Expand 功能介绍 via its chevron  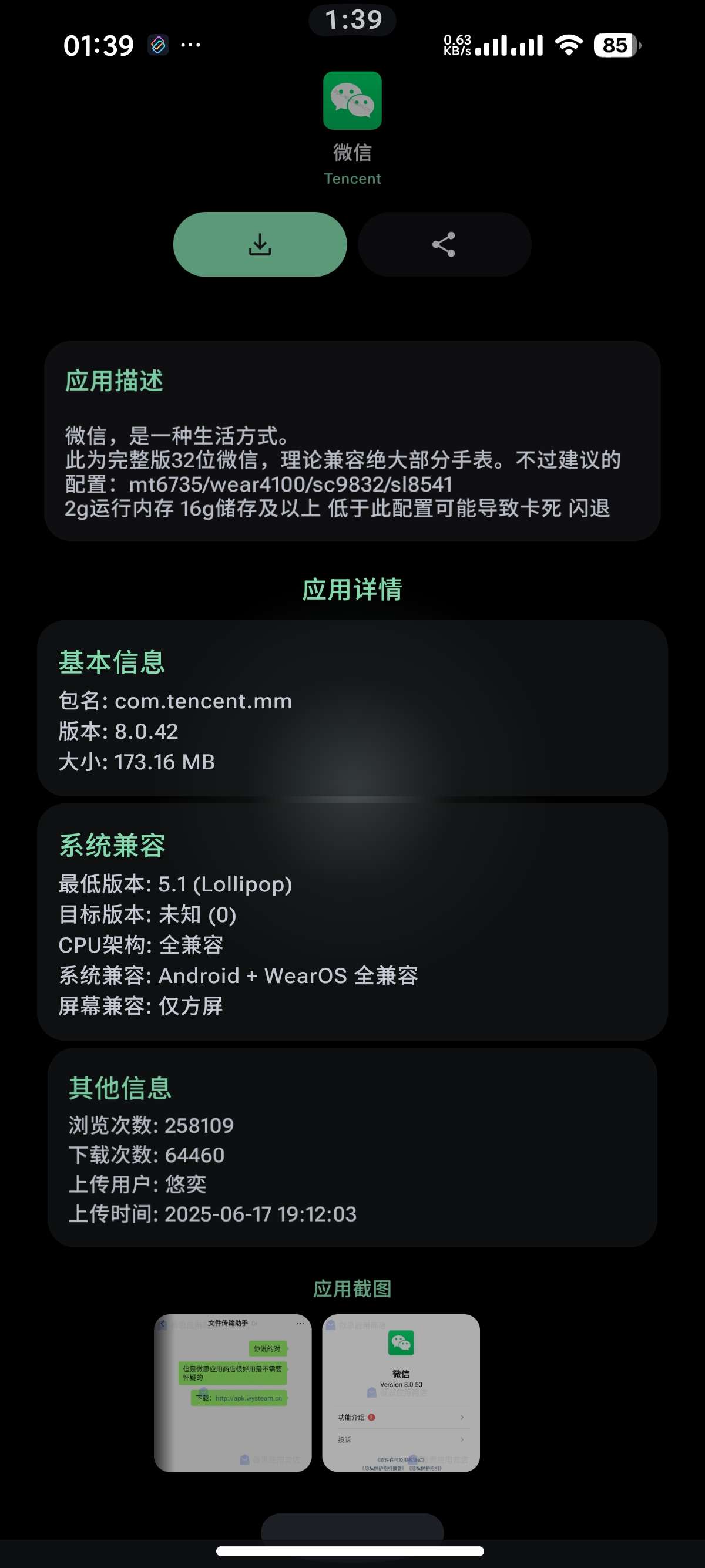tap(462, 1418)
